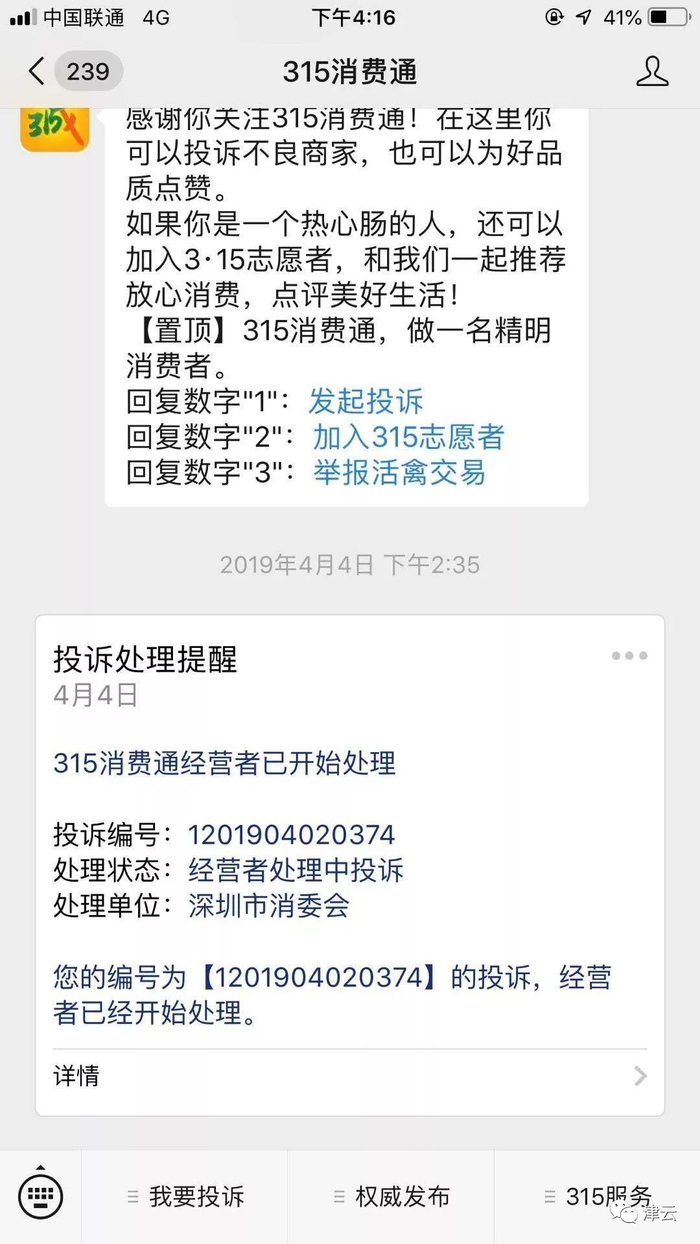Open the 投诉处理提醒 card options menu
This screenshot has height=1244, width=700.
(629, 656)
